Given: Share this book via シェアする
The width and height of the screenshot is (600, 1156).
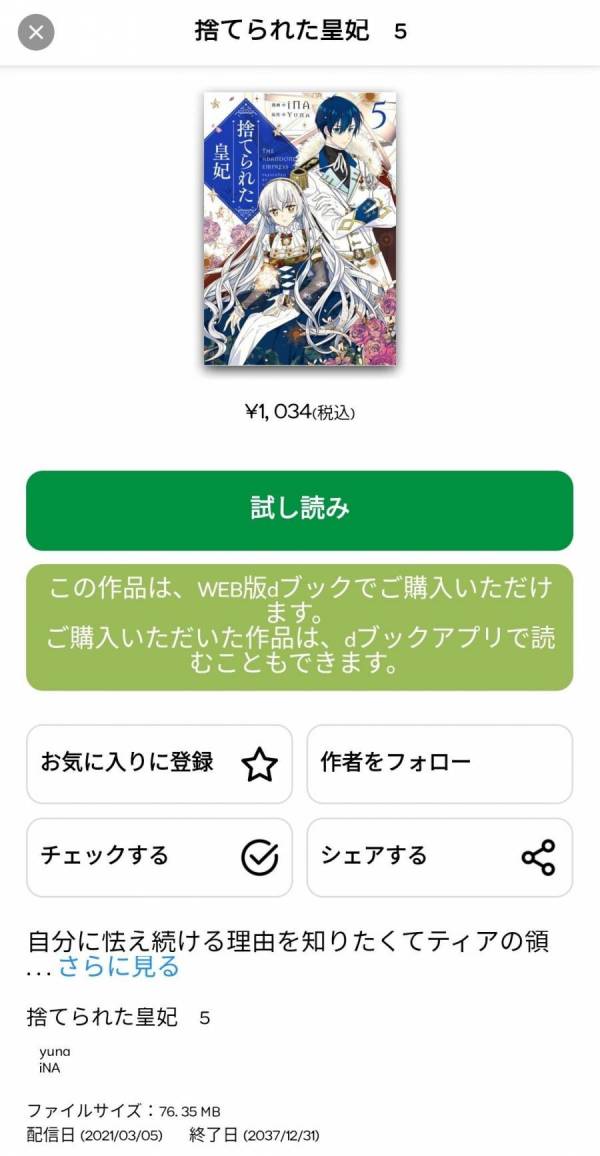Looking at the screenshot, I should [439, 857].
